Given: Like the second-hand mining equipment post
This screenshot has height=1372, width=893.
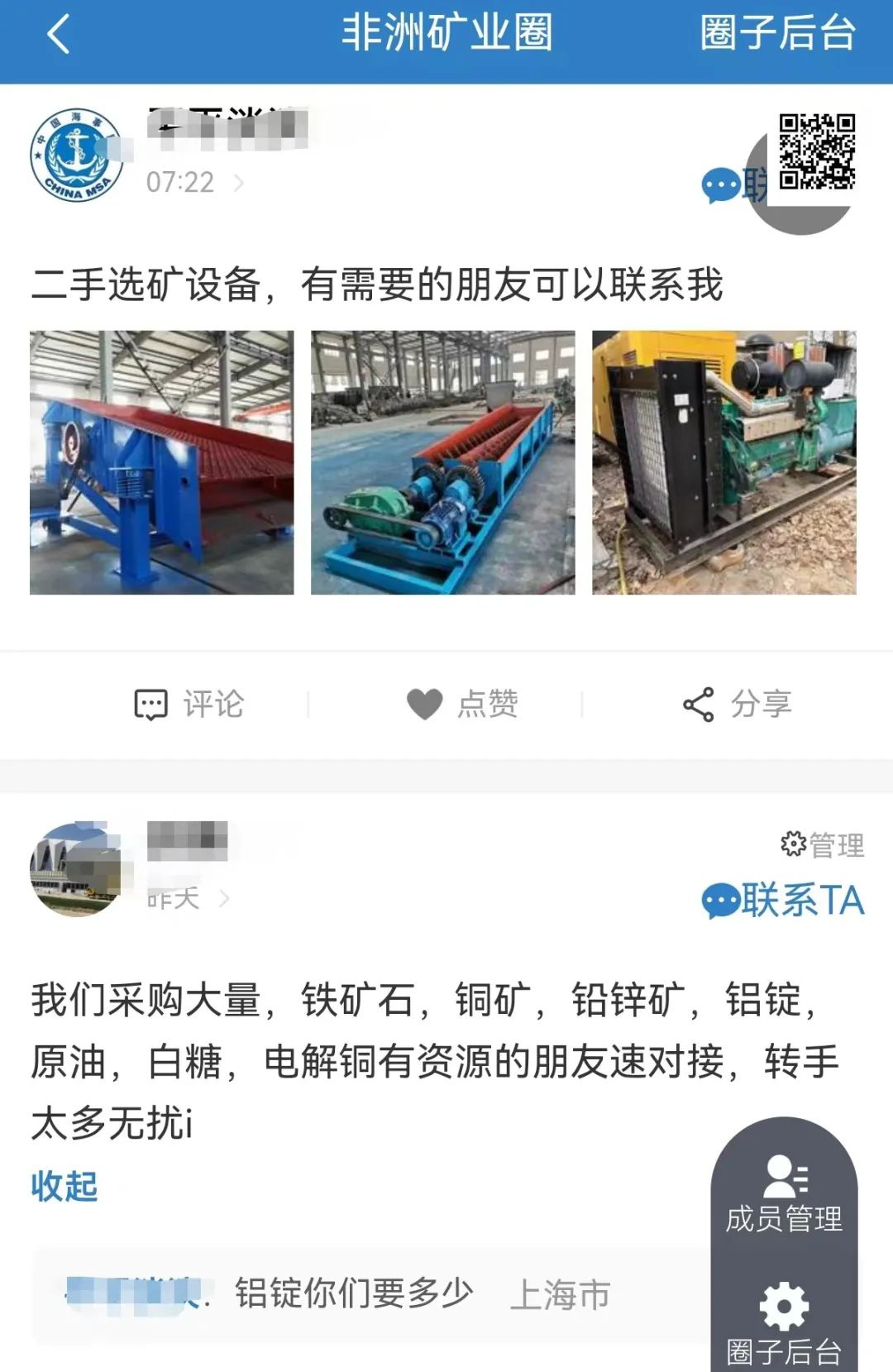Looking at the screenshot, I should coord(462,705).
